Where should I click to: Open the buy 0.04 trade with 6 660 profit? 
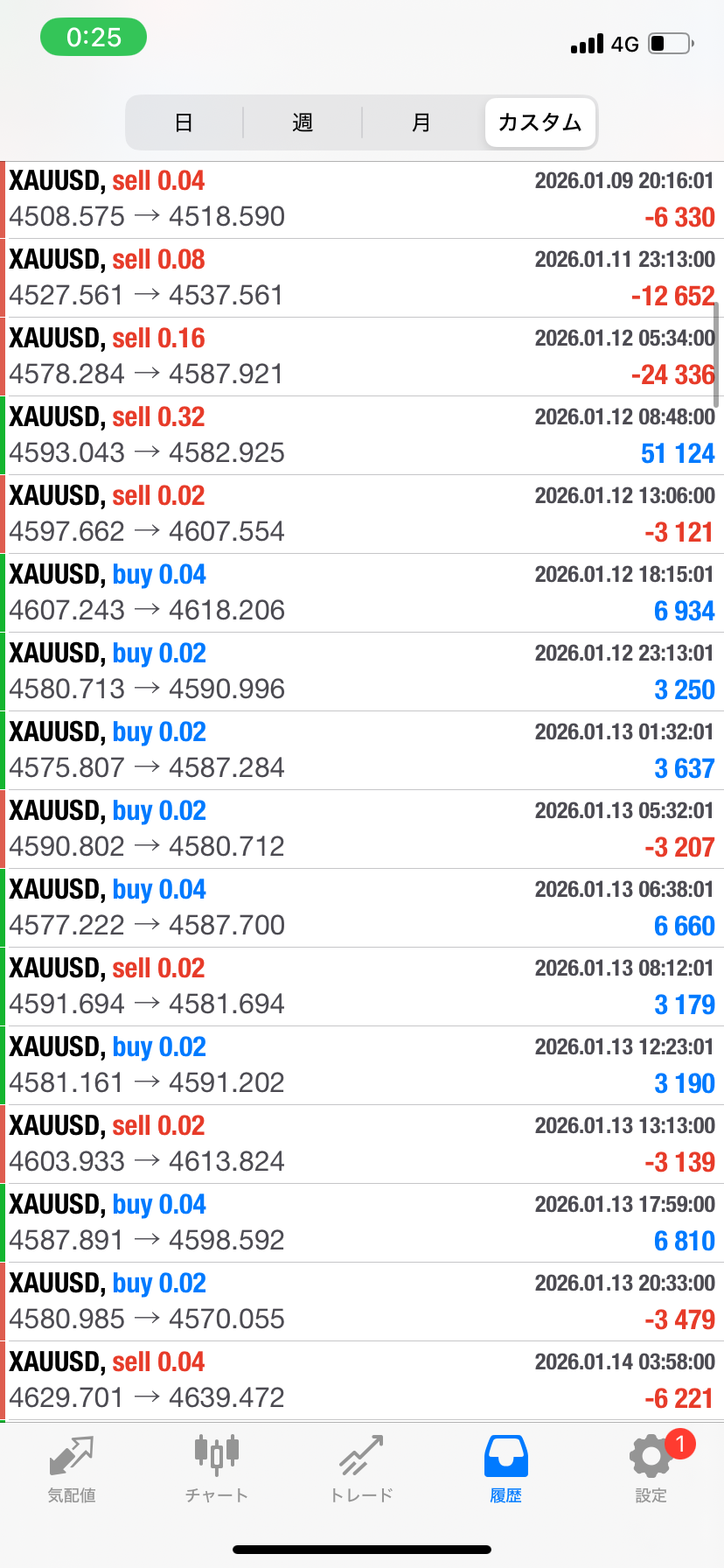362,908
